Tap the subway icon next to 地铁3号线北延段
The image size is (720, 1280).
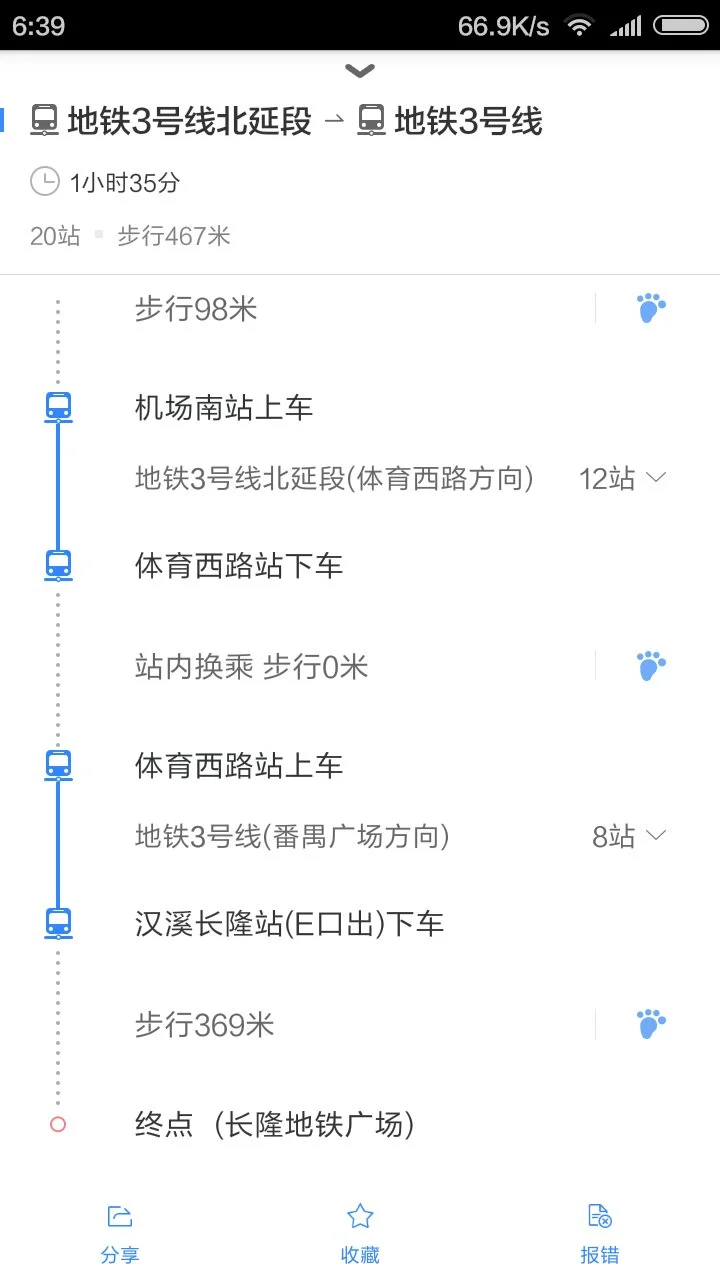(x=45, y=120)
